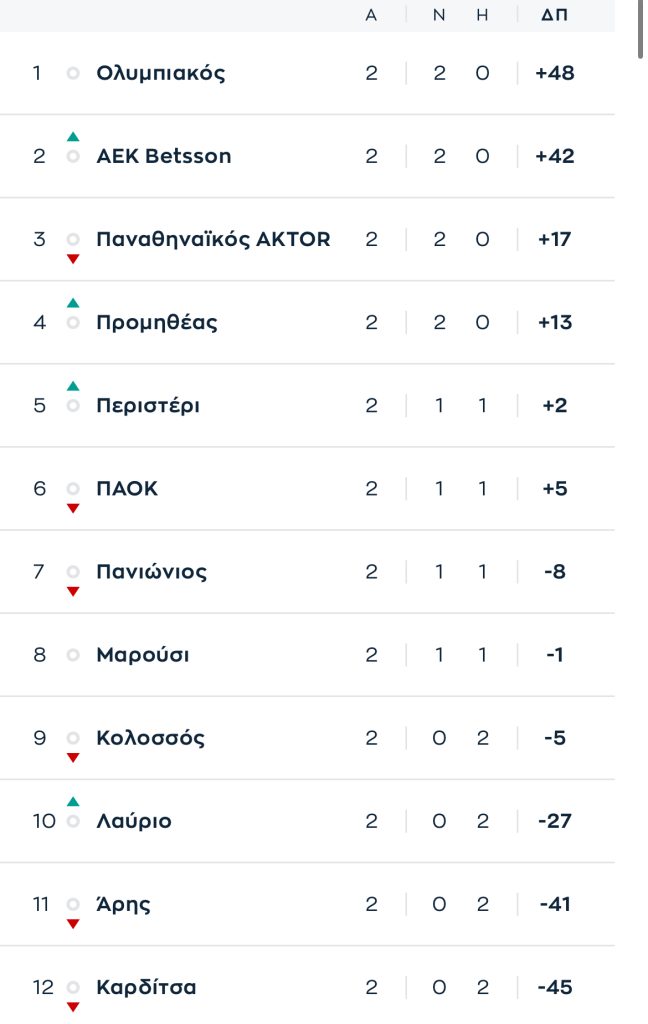
Task: Open the ΠΑΟΚ team row
Action: tap(127, 488)
